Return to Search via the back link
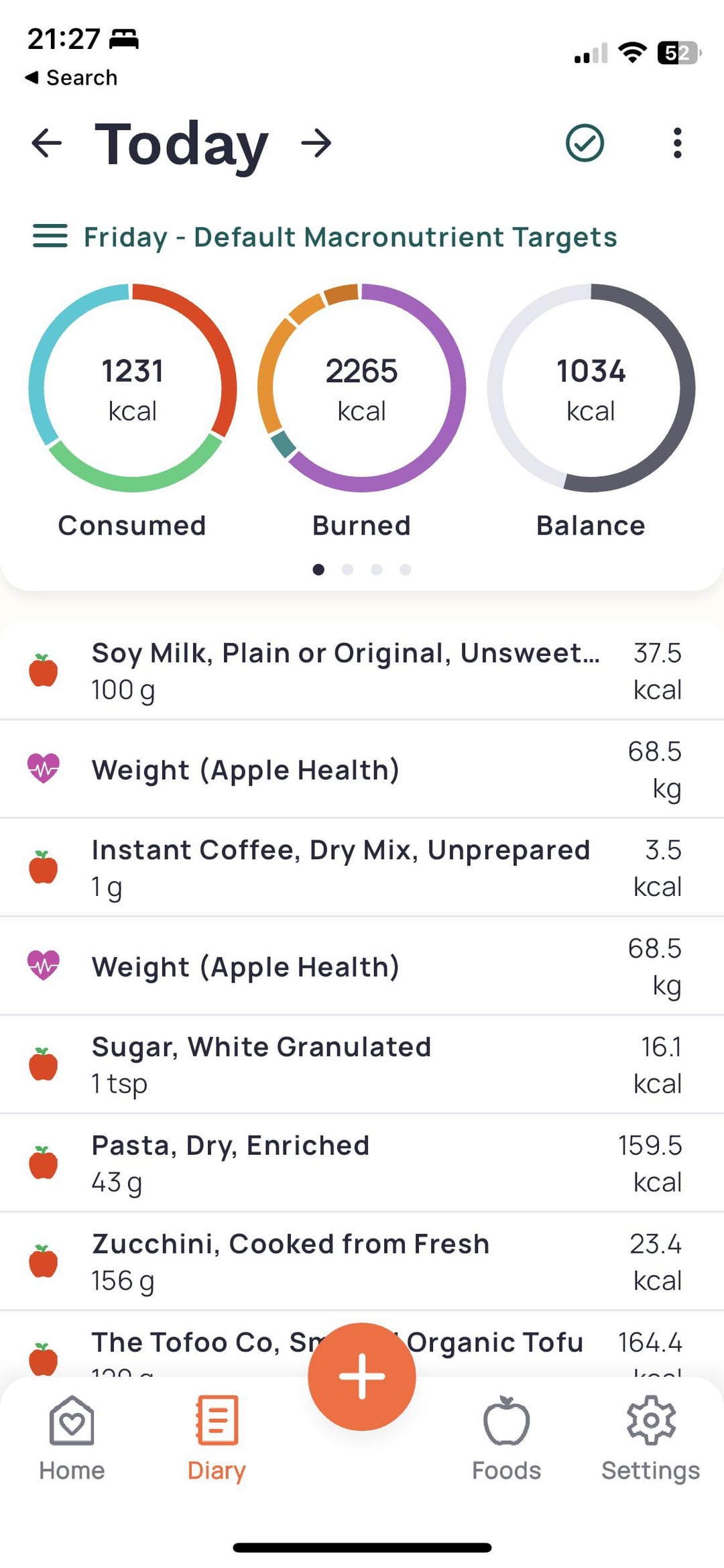This screenshot has width=724, height=1568. click(x=72, y=78)
